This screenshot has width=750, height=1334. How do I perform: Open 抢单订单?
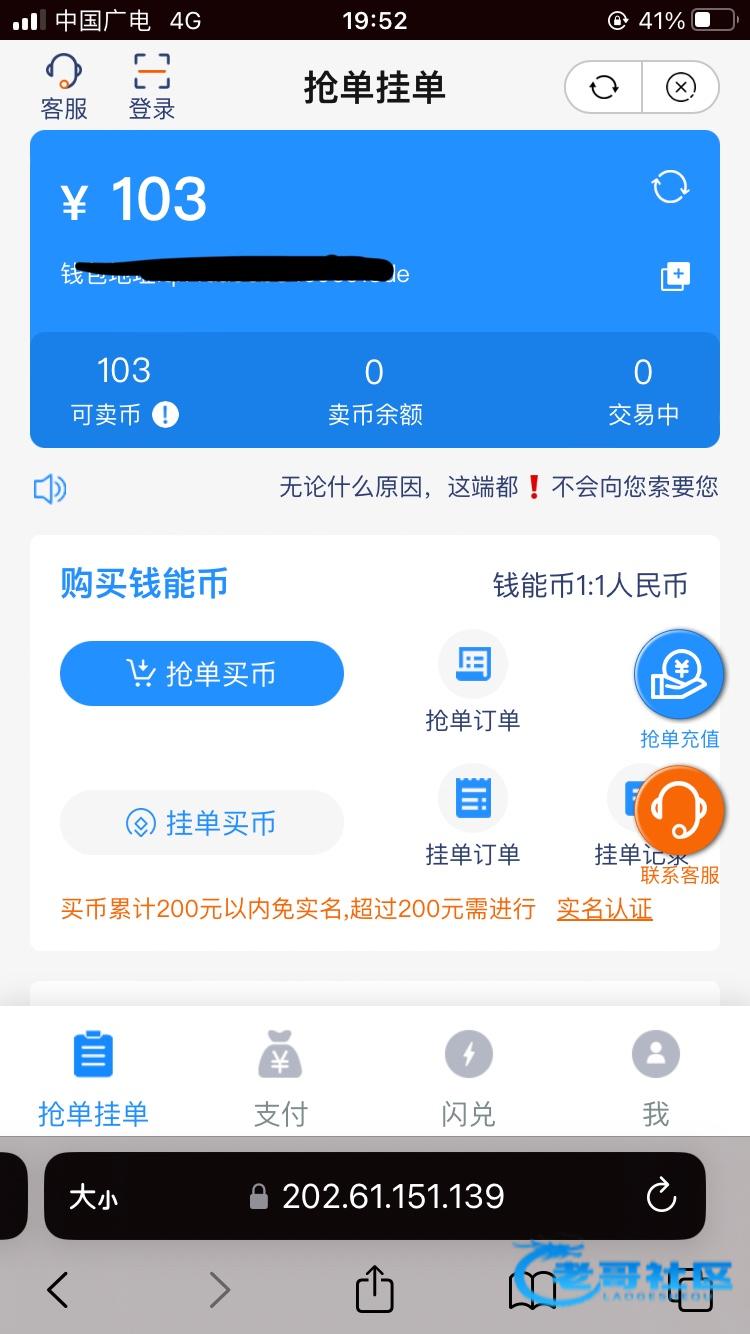pos(473,683)
